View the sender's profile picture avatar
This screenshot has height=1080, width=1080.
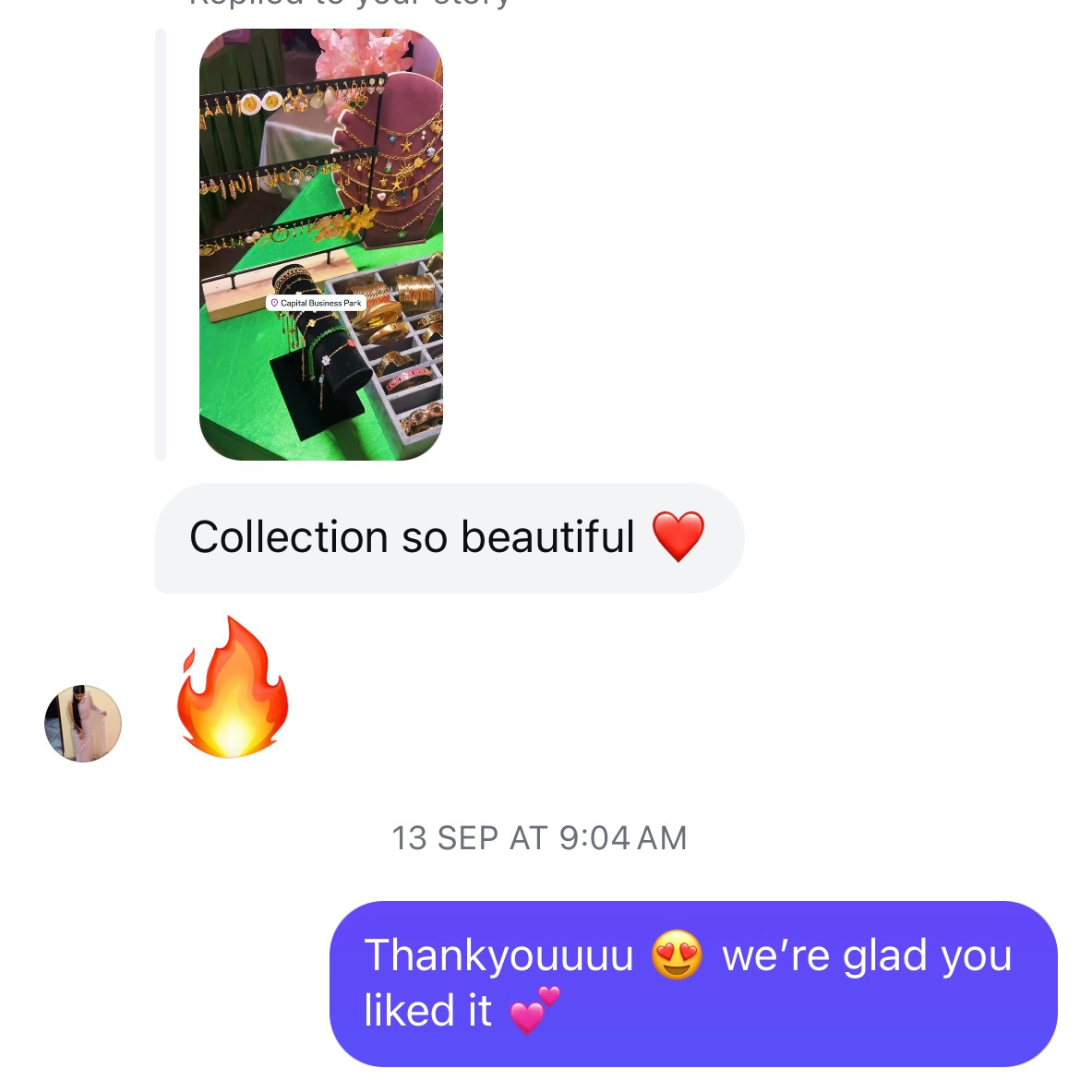point(83,723)
